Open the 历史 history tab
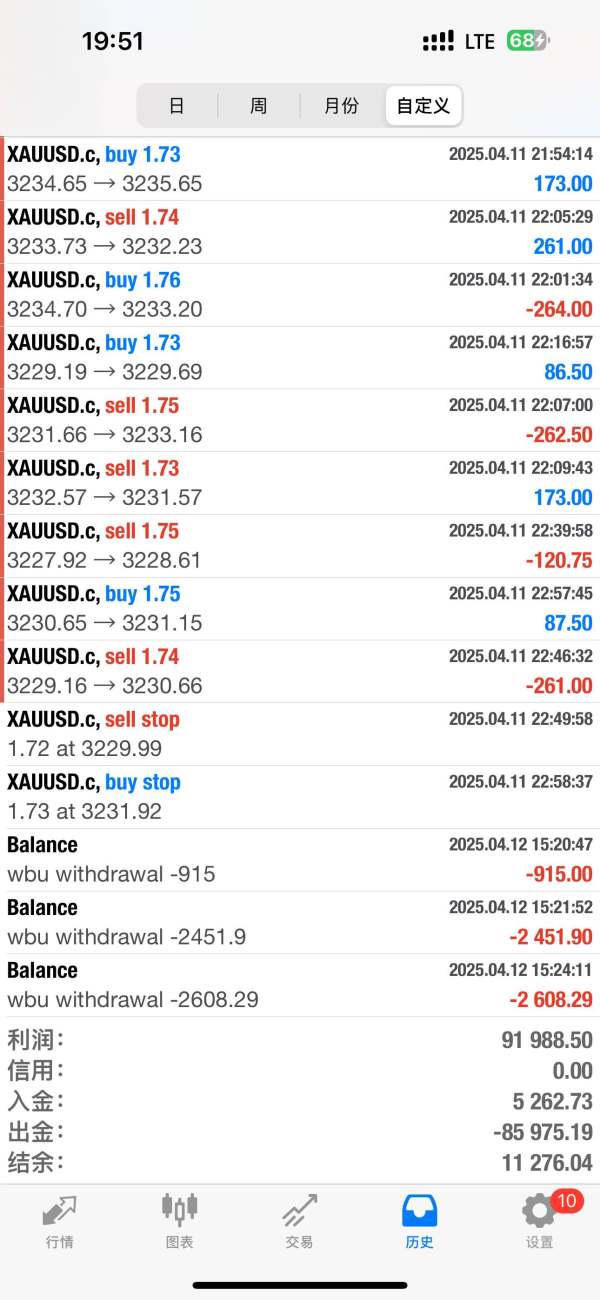Screen dimensions: 600x1300 click(x=419, y=1221)
